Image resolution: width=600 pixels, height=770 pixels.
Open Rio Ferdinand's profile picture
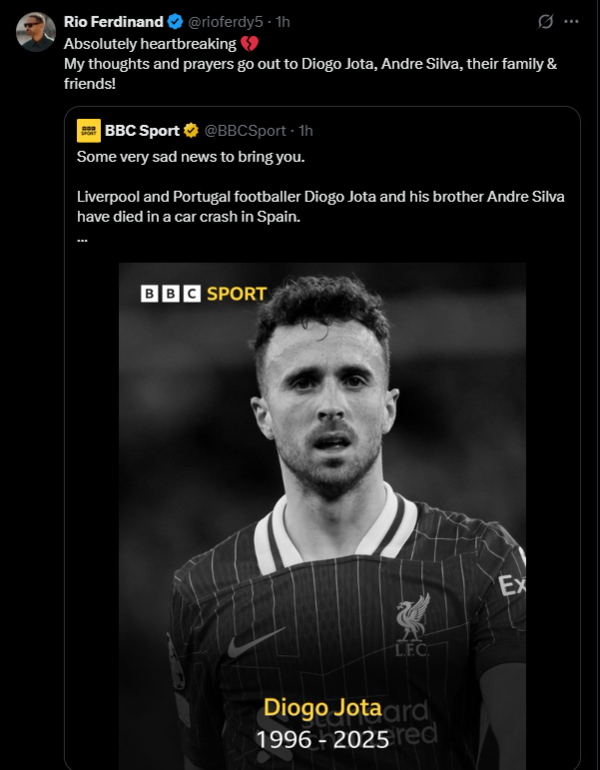[35, 32]
